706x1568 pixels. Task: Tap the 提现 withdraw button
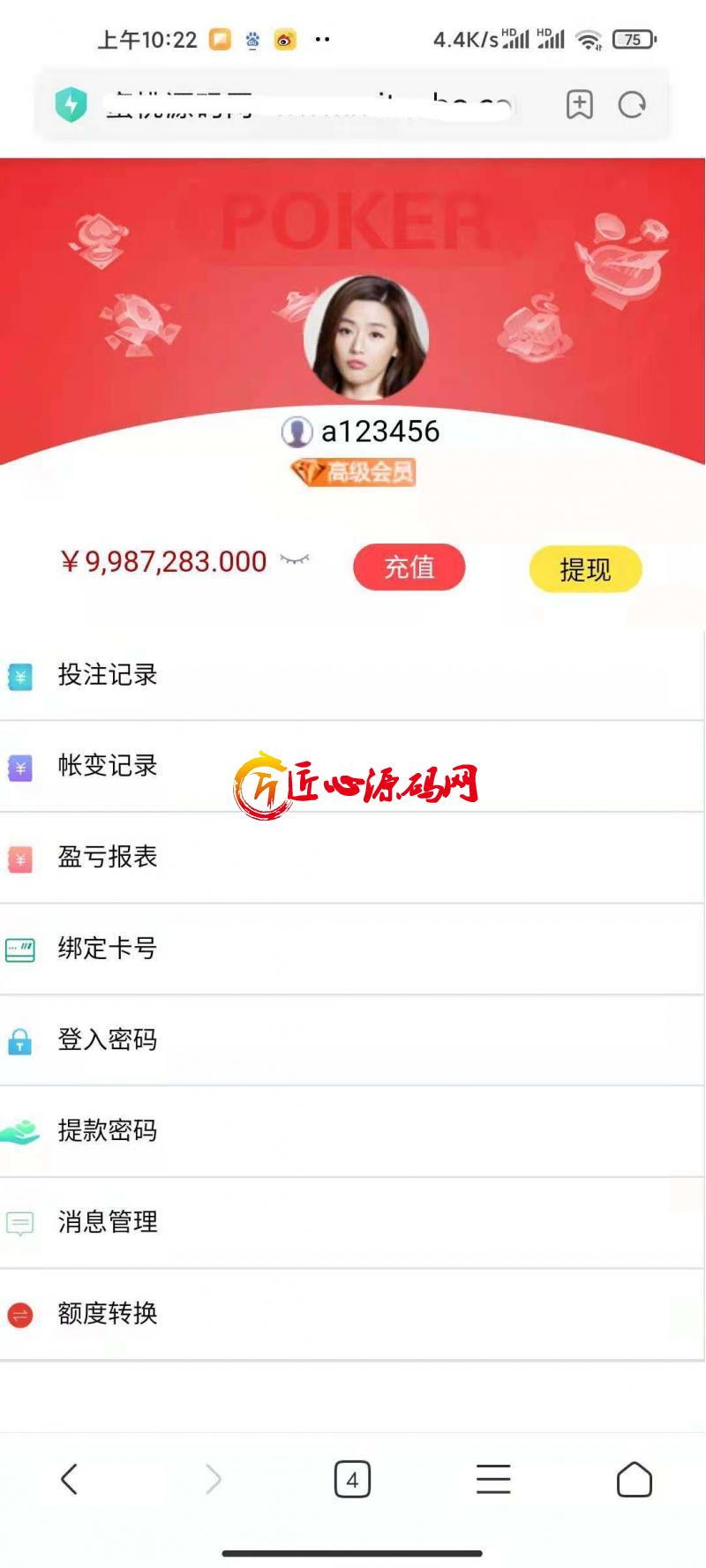point(585,569)
